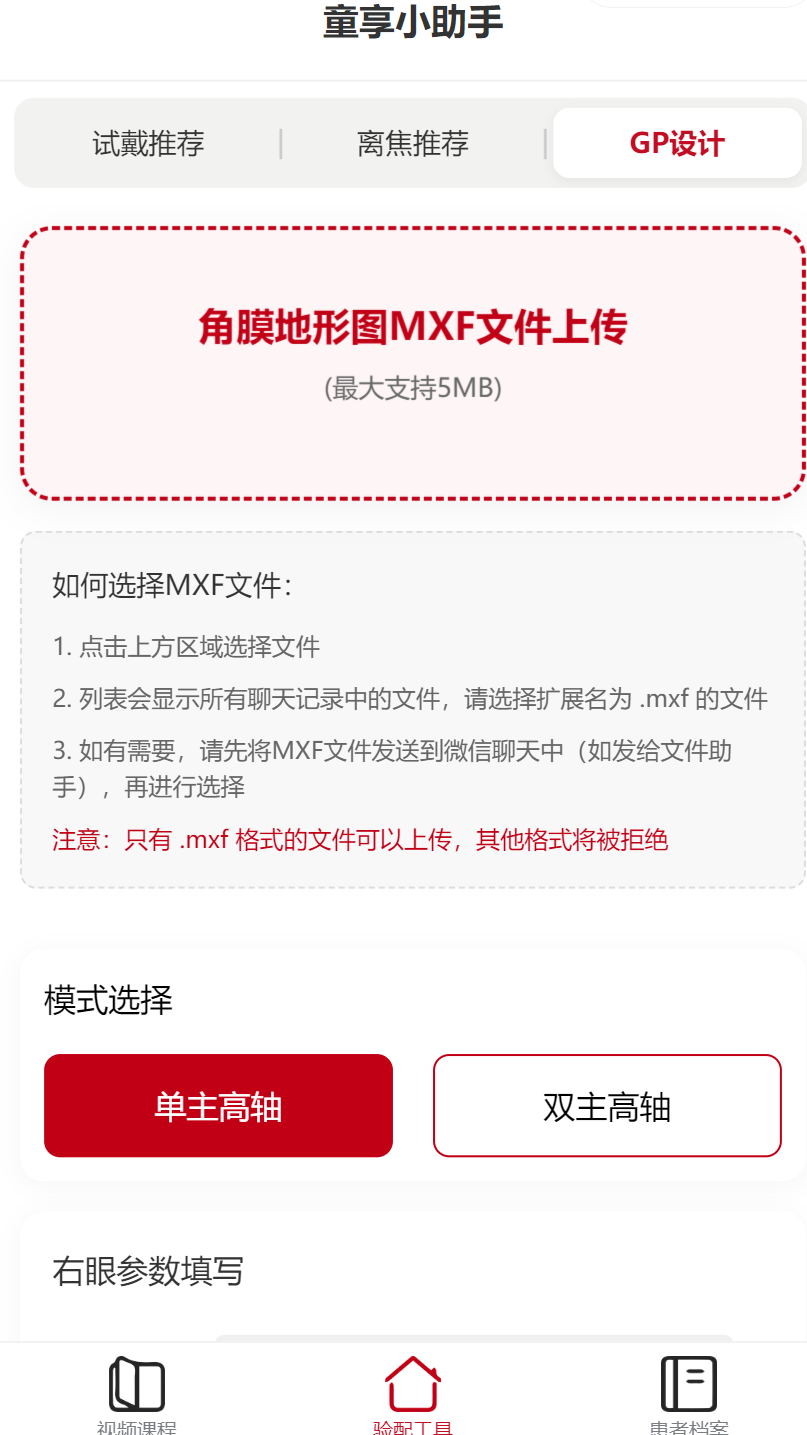Open 视频课程 in bottom navigation
This screenshot has width=807, height=1435.
[x=137, y=1393]
